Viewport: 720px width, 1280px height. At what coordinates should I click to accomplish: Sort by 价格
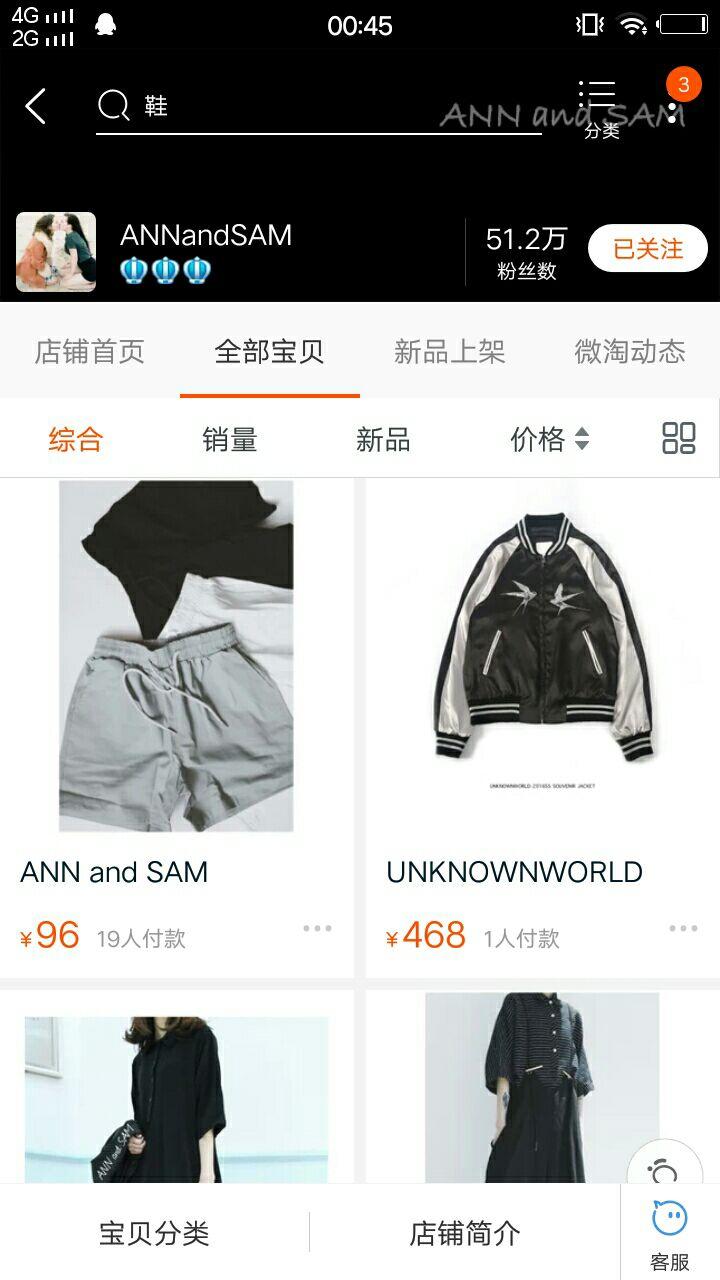tap(549, 439)
